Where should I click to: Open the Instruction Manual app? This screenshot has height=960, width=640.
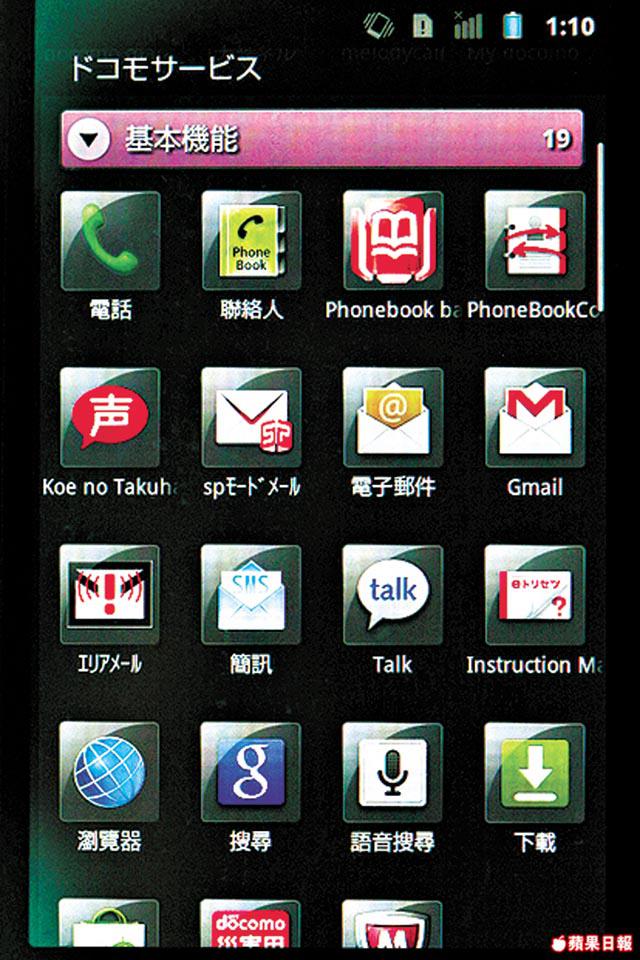point(534,593)
